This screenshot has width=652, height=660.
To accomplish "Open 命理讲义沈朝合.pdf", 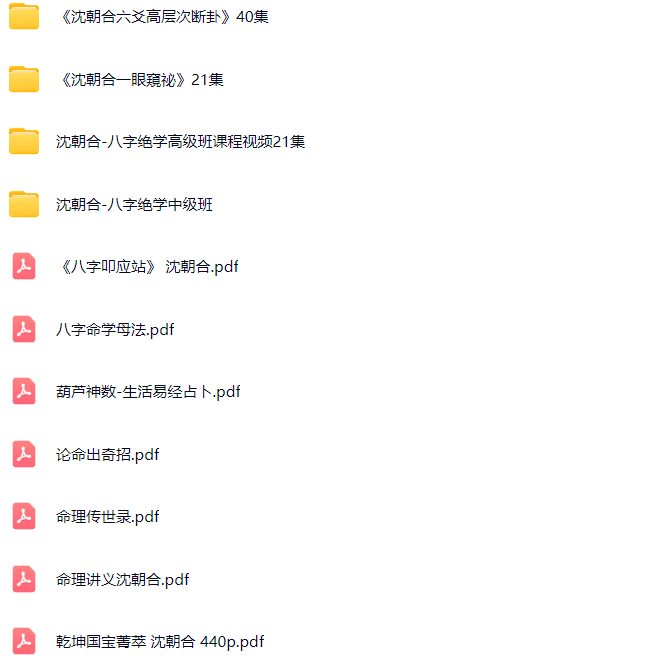I will 123,580.
